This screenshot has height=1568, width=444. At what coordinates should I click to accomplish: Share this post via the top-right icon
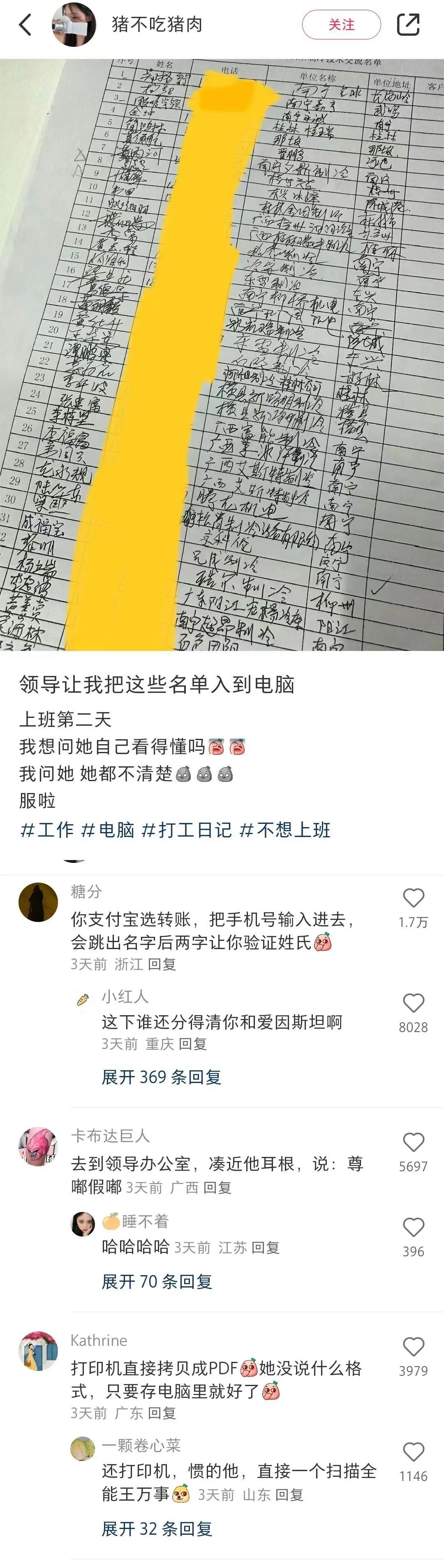coord(407,25)
